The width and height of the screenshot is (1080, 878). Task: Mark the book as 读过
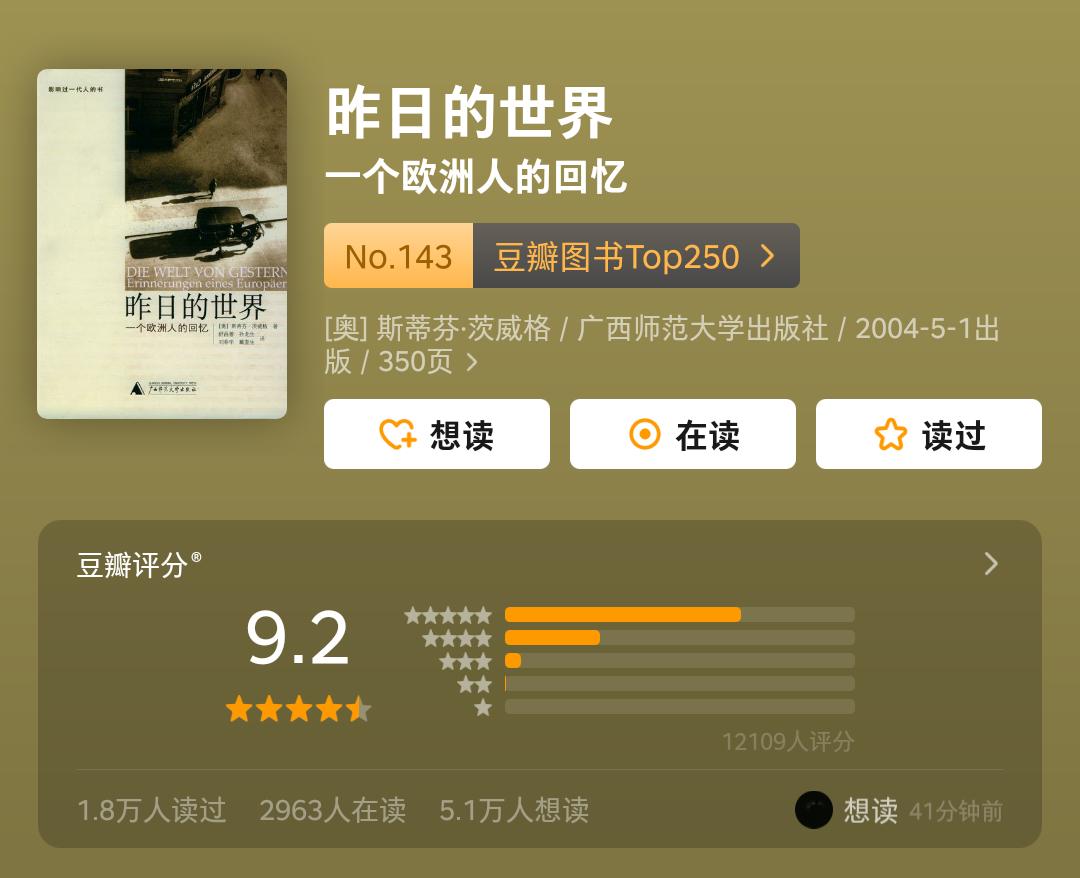click(929, 434)
